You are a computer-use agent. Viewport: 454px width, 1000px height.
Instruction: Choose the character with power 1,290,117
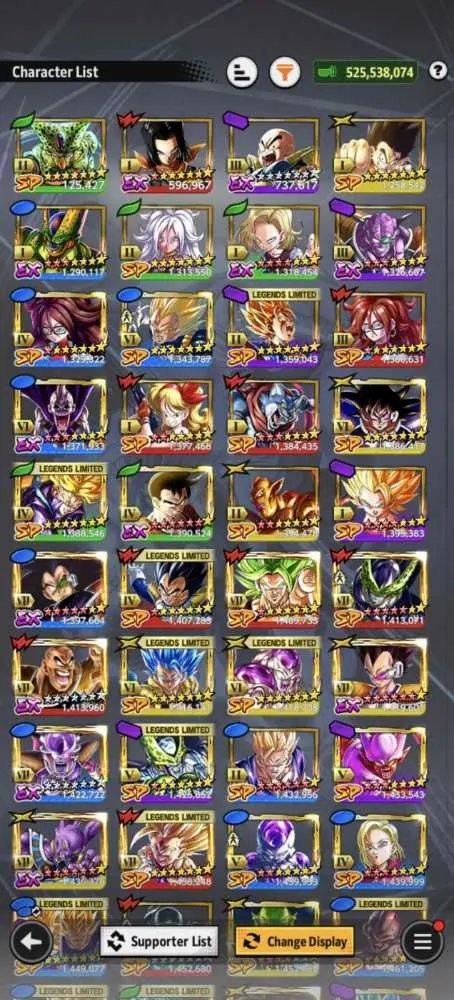(x=60, y=240)
